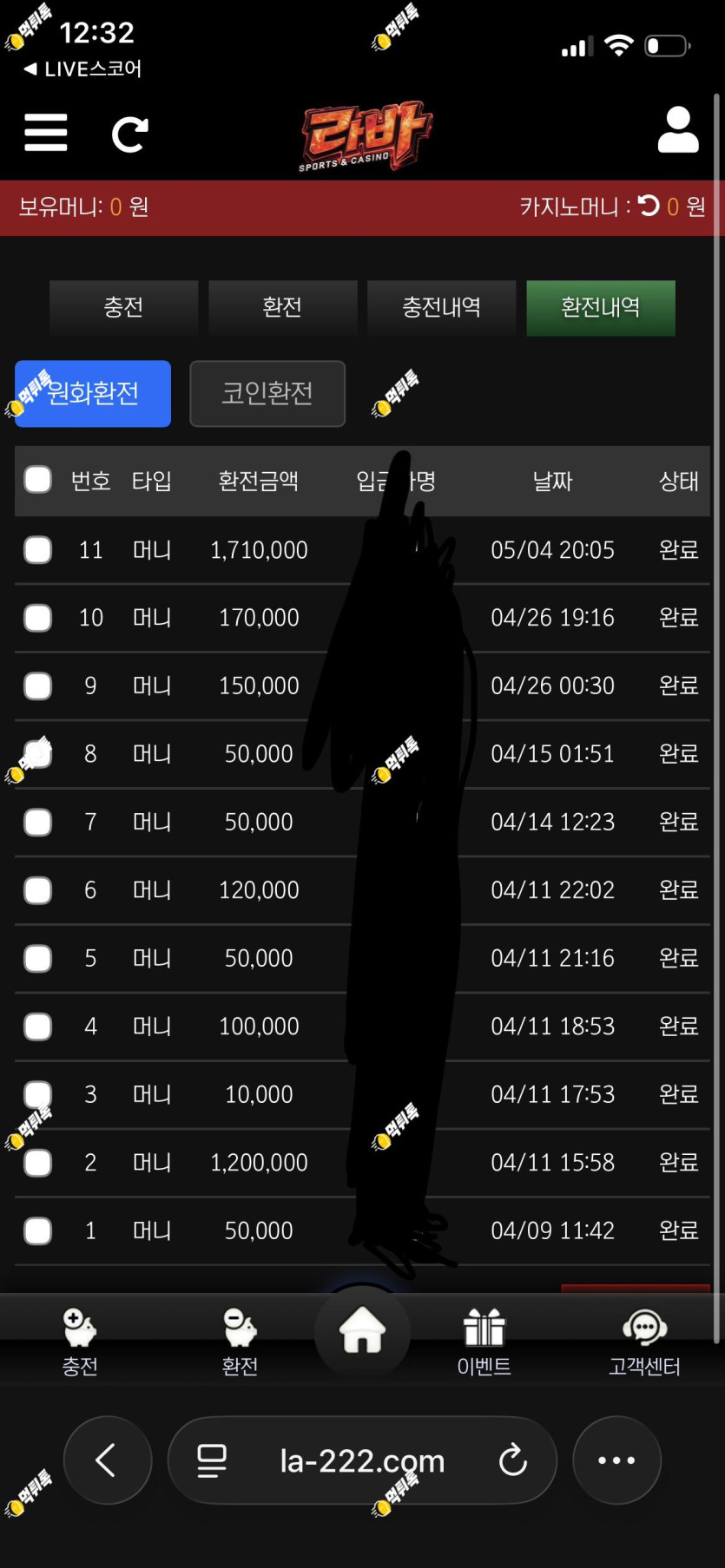The image size is (725, 1568).
Task: Tick the checkbox for row 10
Action: (x=38, y=618)
